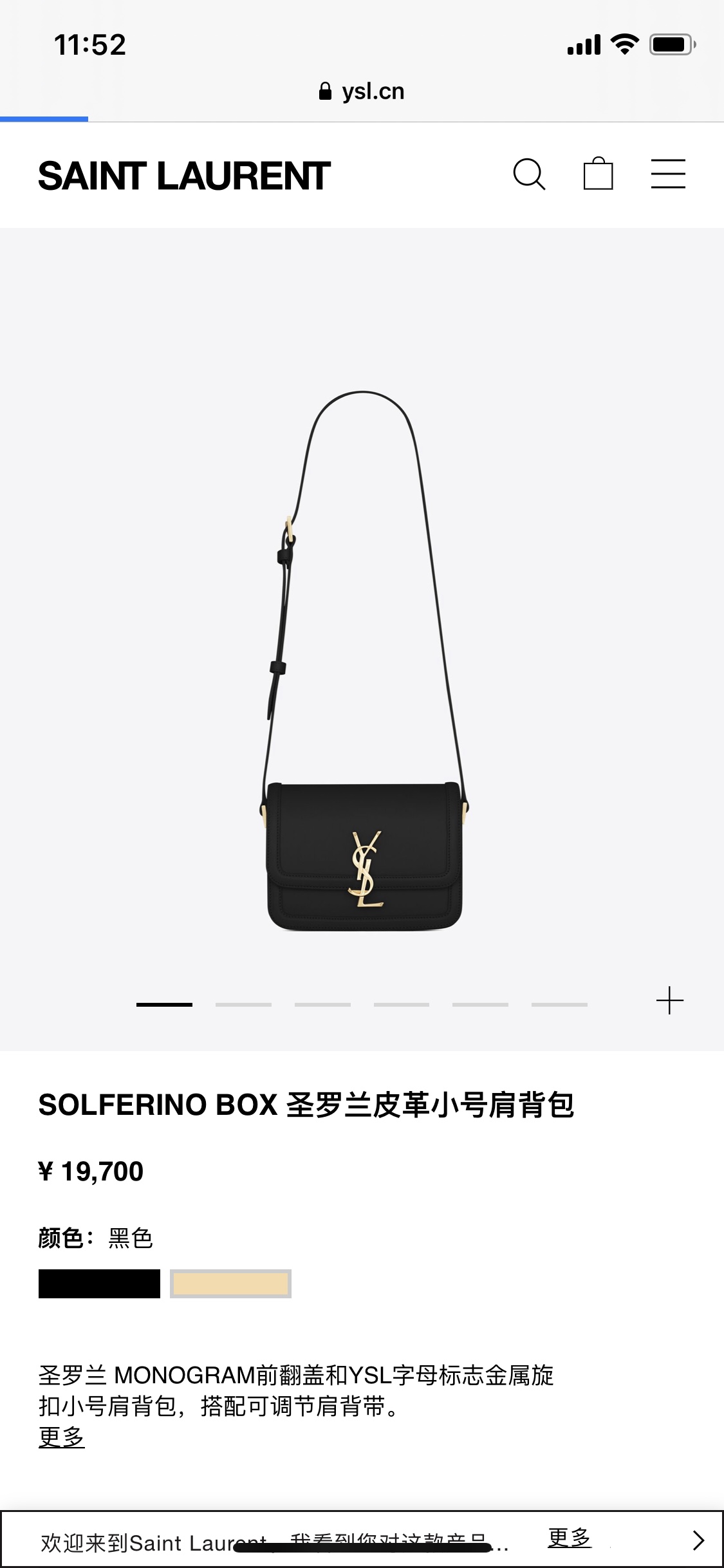Screen dimensions: 724x1568
Task: Expand description via underlined 更多 link
Action: coord(62,1436)
